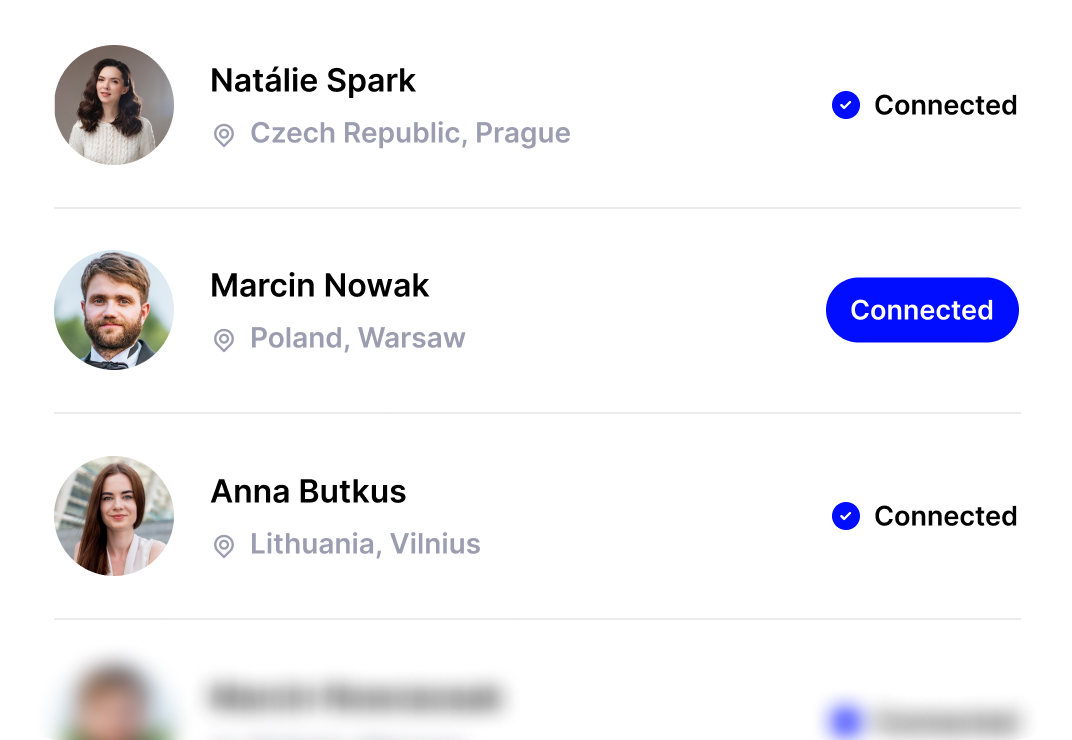
Task: Open Anna Butkus's contact row
Action: click(308, 492)
